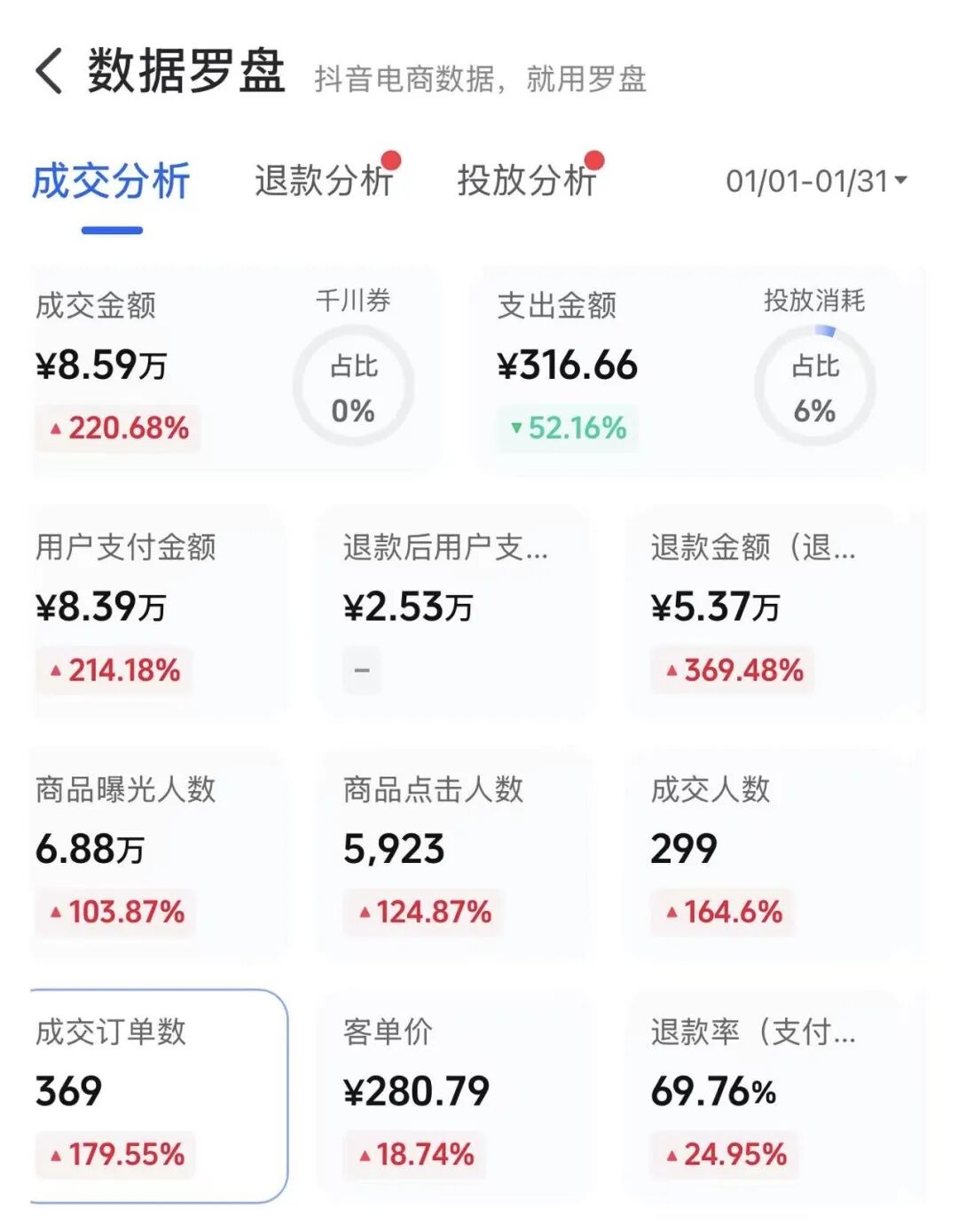The width and height of the screenshot is (958, 1232).
Task: Tap the red notification badge on 退款分析
Action: (x=393, y=159)
